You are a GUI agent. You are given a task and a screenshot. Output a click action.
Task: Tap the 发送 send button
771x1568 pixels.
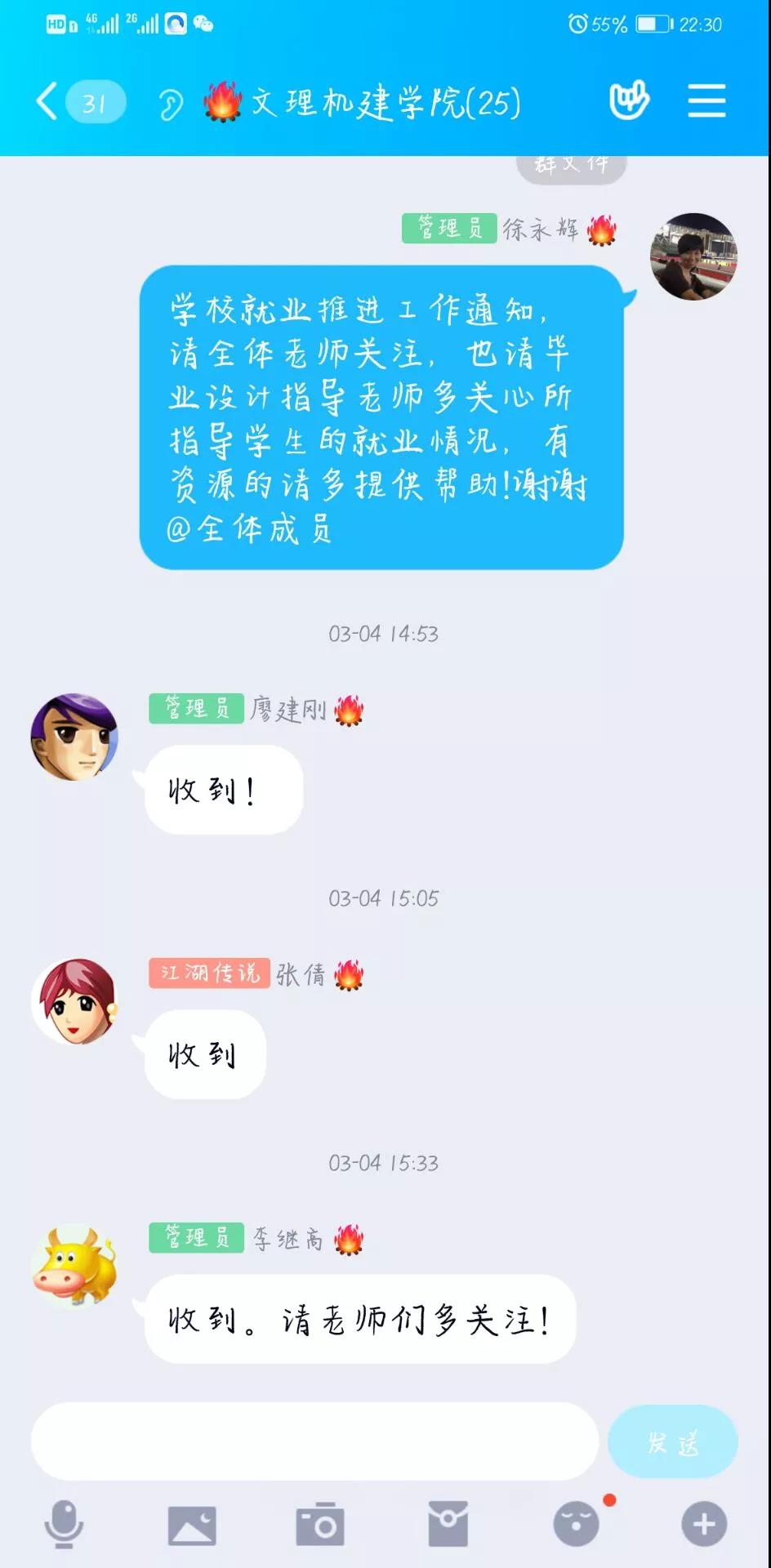click(672, 1442)
